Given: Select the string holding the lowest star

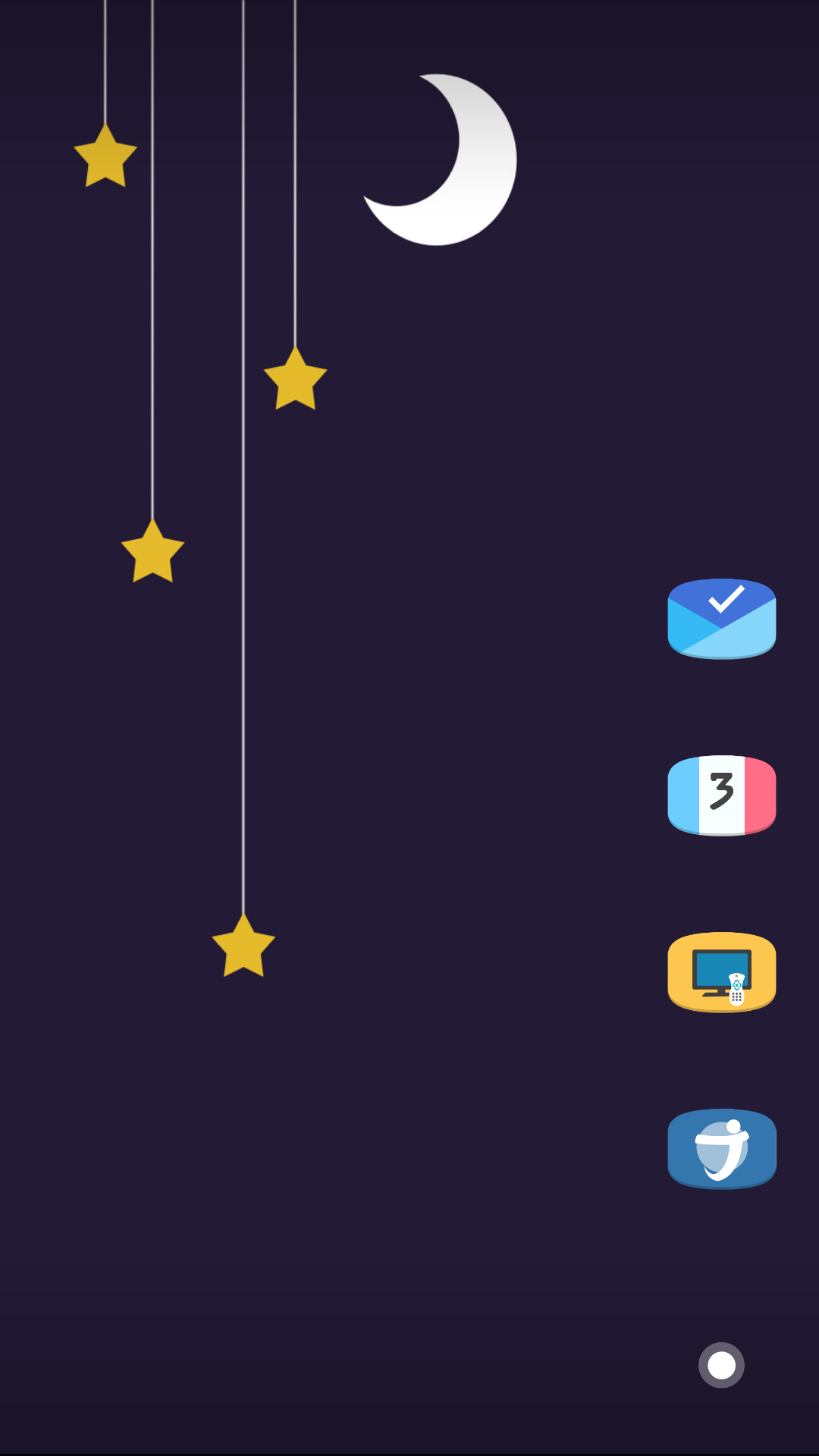Looking at the screenshot, I should tap(243, 682).
